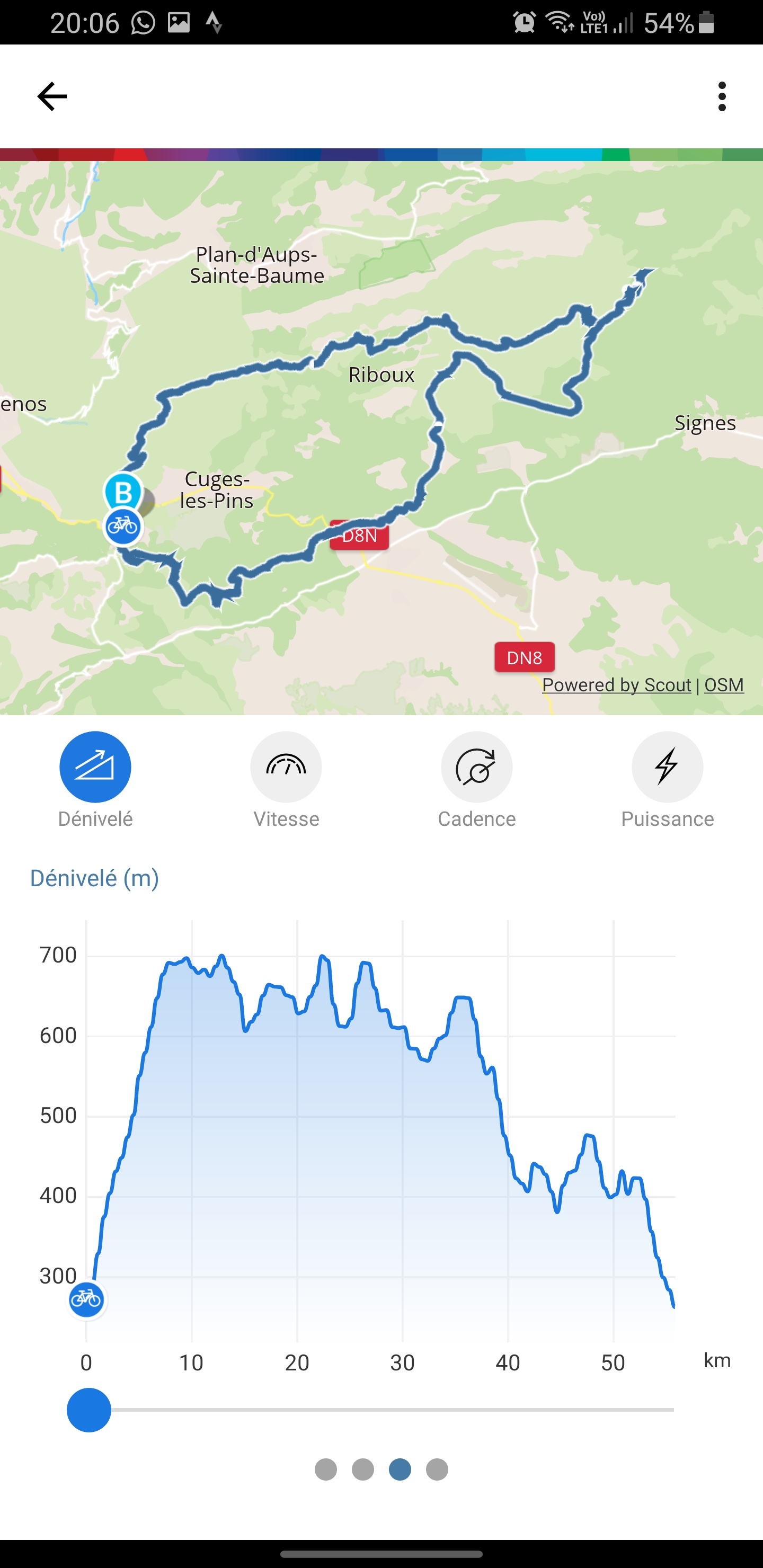Open the OSM attribution link
763x1568 pixels.
click(723, 685)
